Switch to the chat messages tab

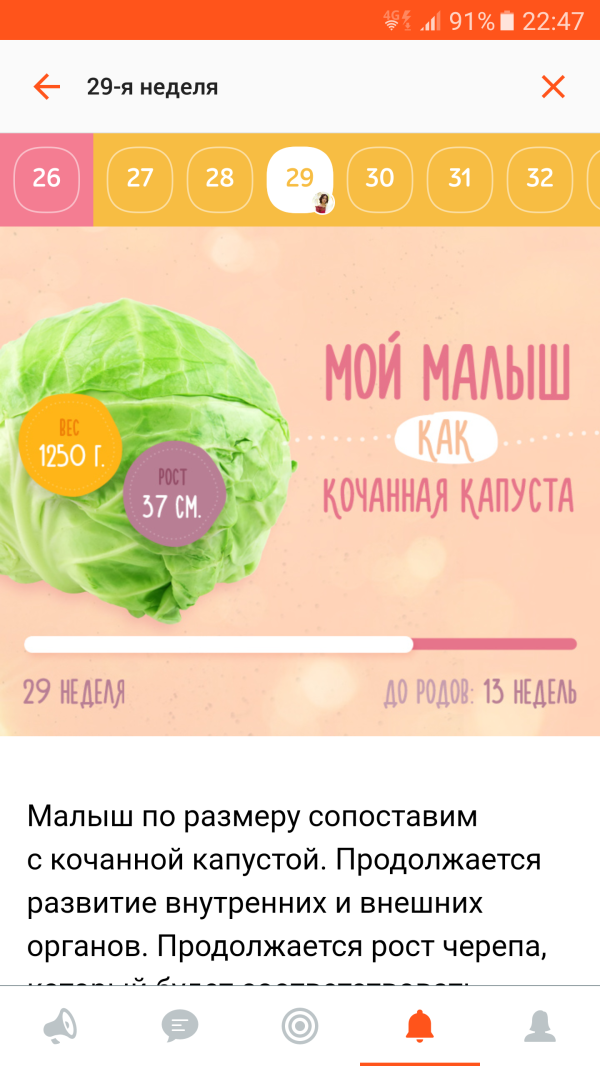point(180,1026)
